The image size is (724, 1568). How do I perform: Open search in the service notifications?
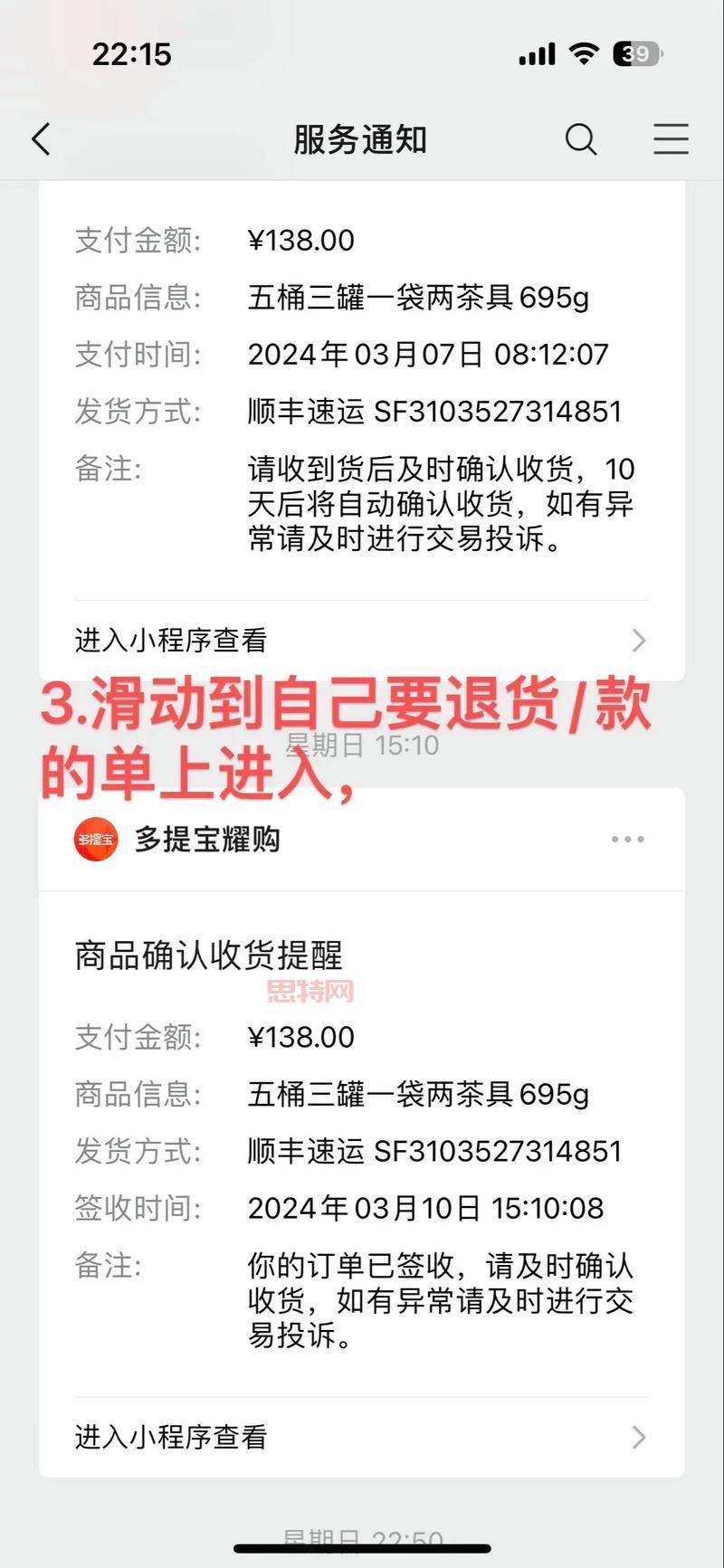click(x=581, y=140)
